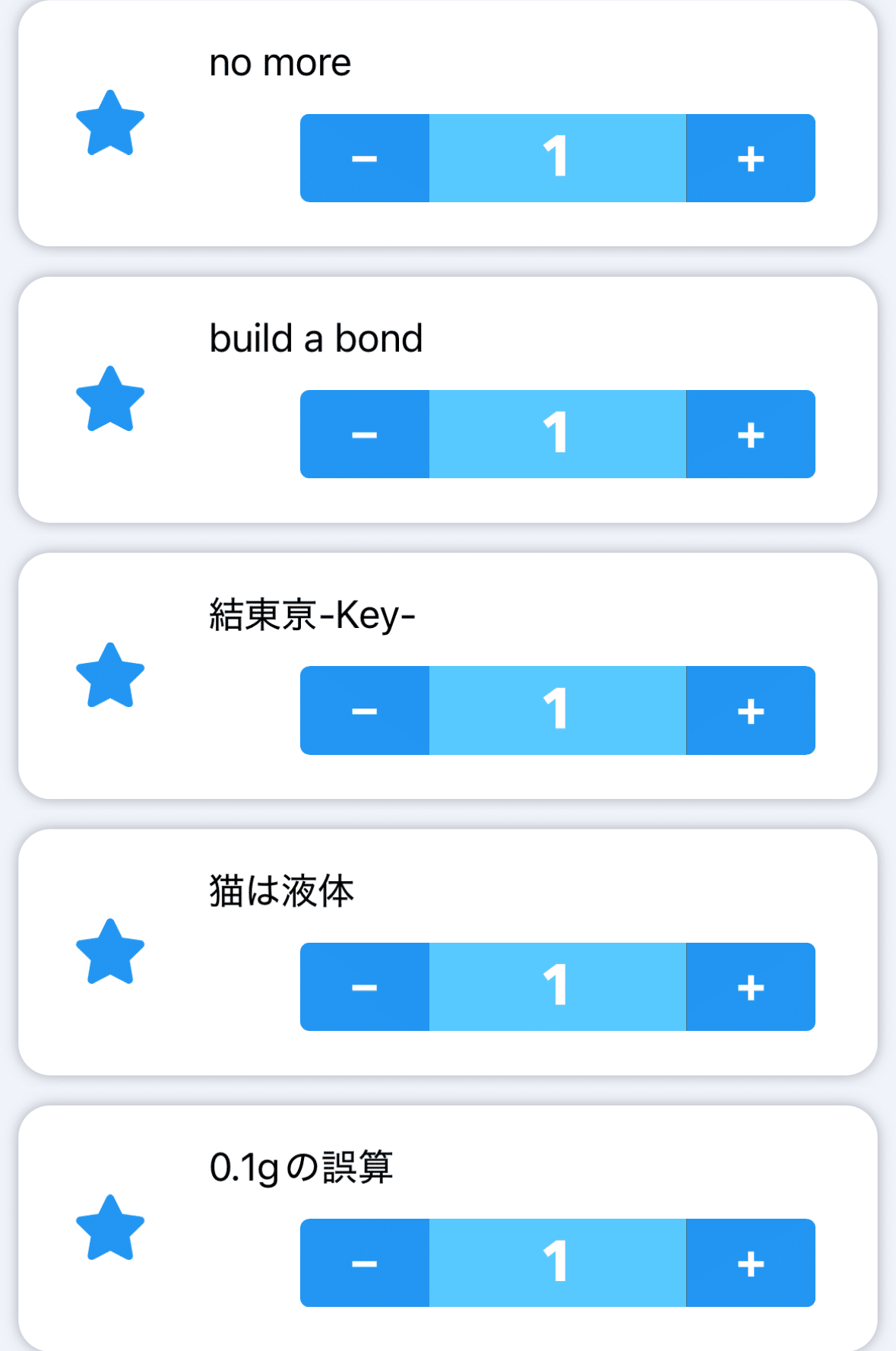Tap minus on 結束京-Key-
This screenshot has height=1351, width=896.
click(x=365, y=710)
